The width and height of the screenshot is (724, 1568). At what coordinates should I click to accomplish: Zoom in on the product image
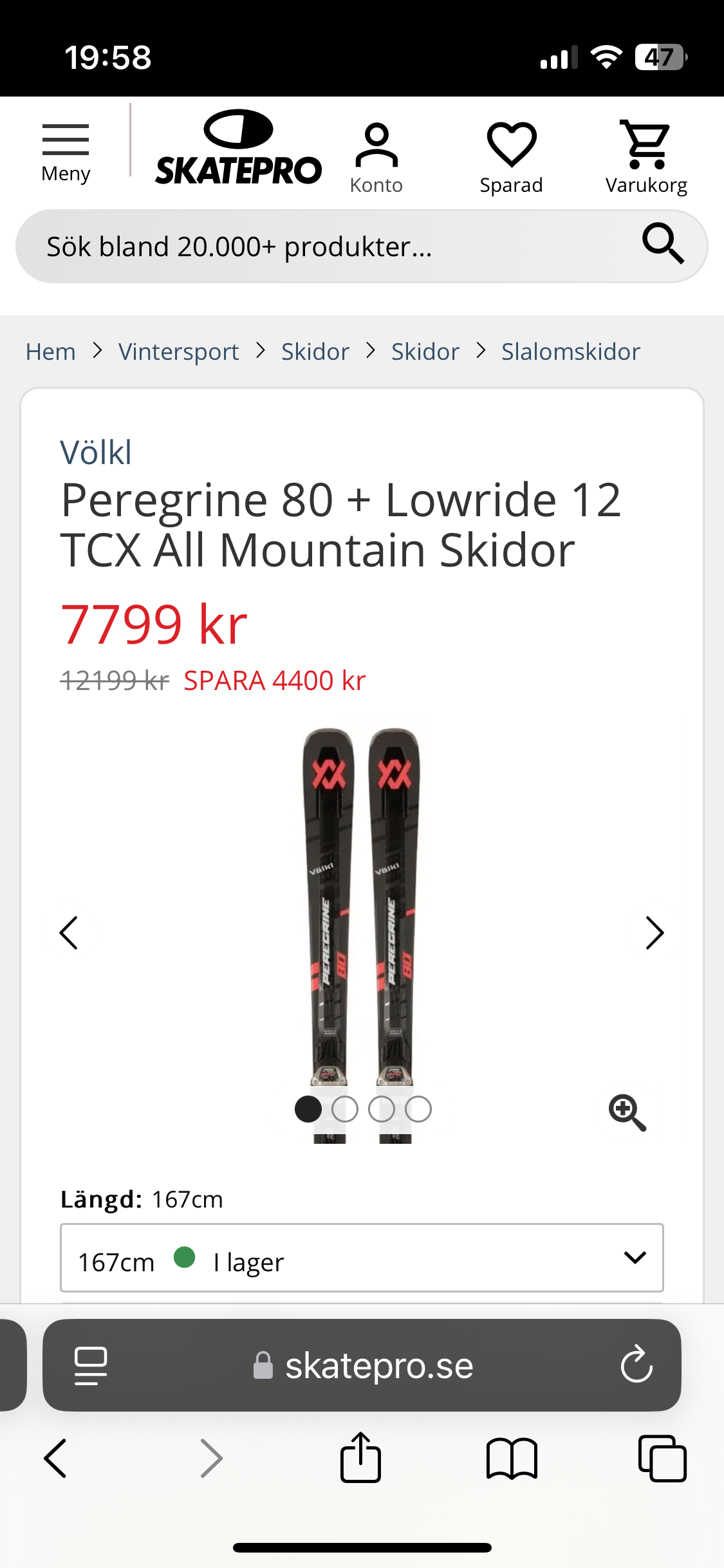coord(627,1112)
